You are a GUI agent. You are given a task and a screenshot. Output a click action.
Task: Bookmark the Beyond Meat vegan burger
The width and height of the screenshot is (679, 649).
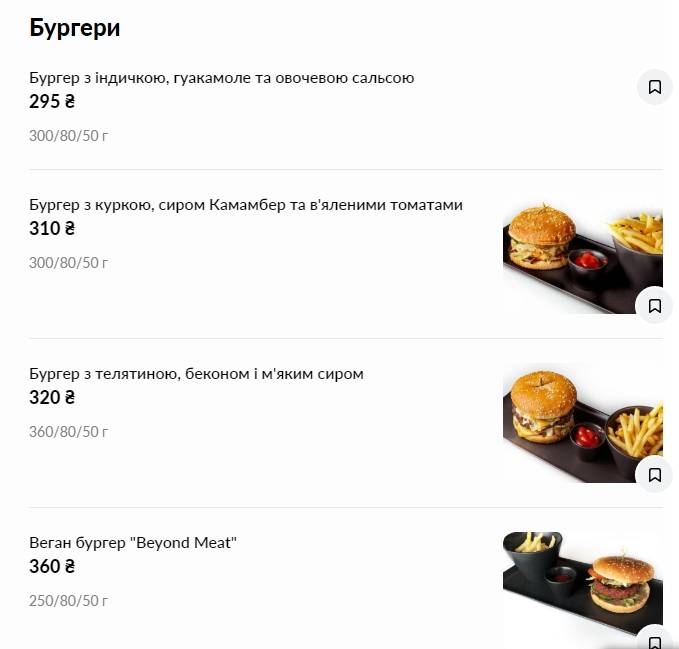point(654,640)
